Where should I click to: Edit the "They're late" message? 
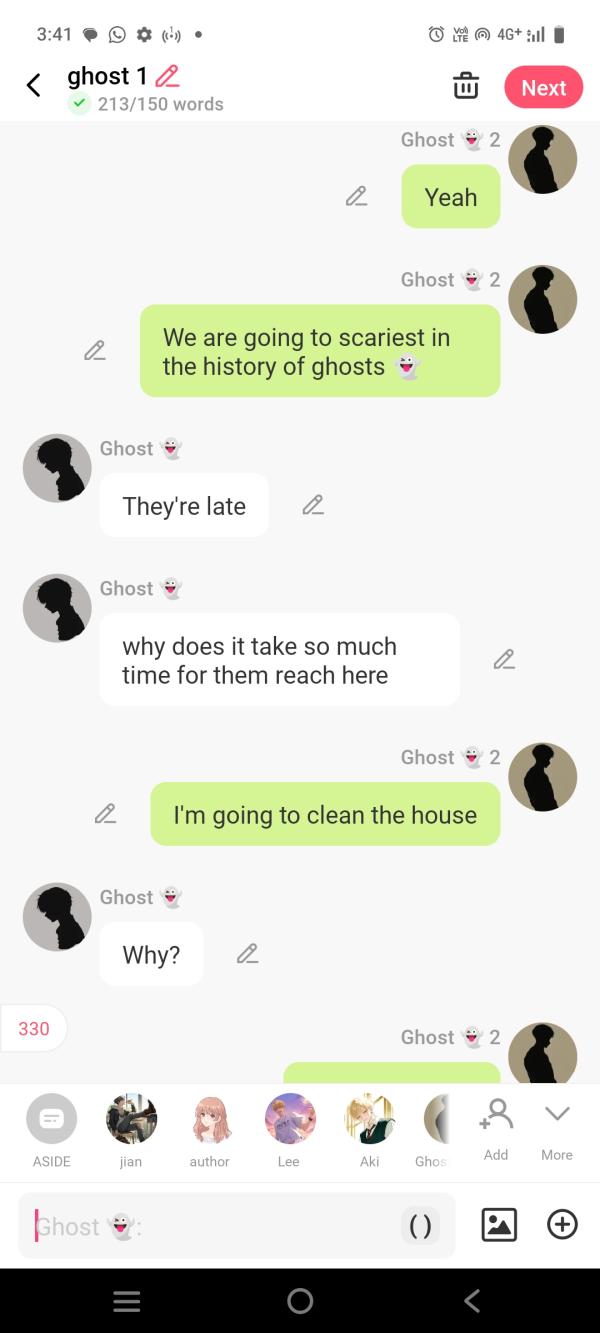coord(313,506)
